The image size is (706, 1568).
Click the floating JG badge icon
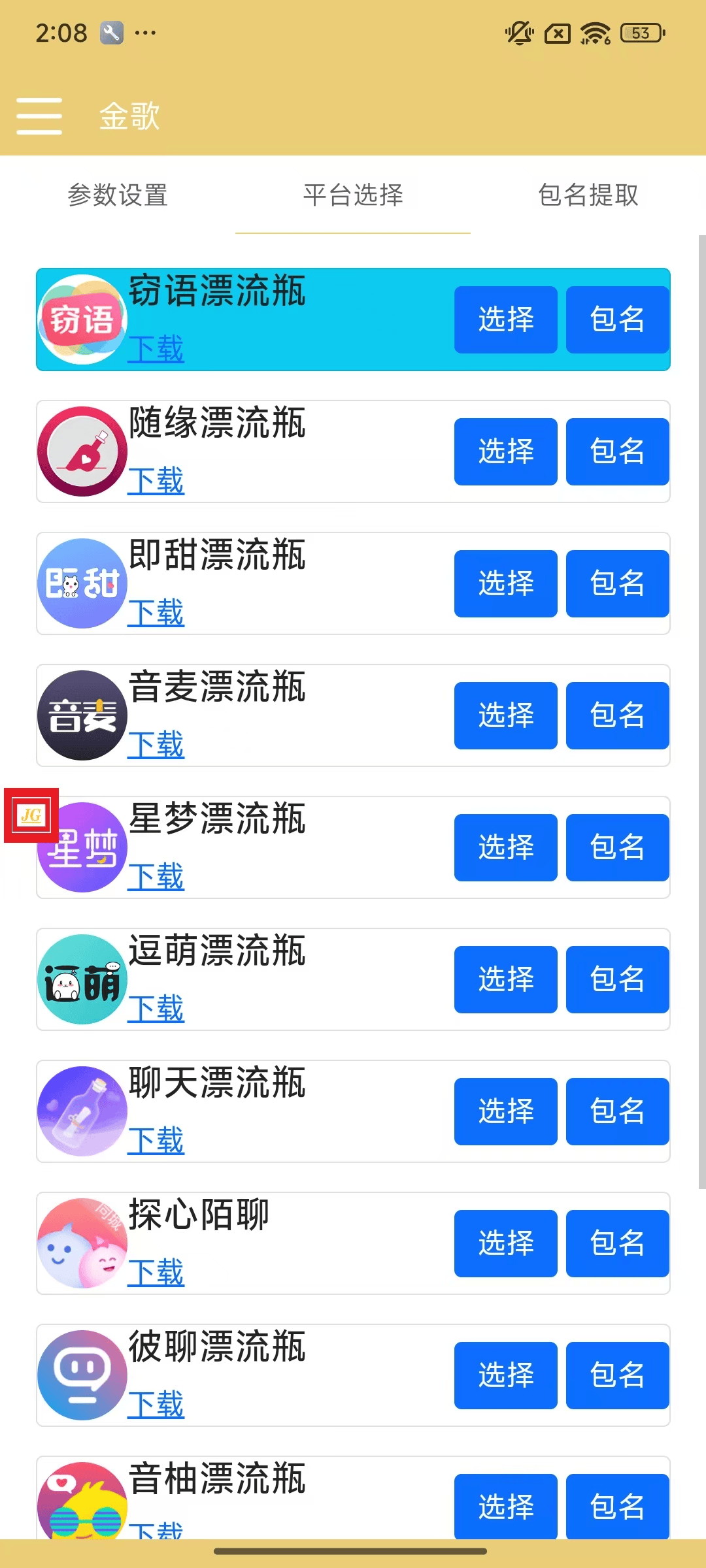coord(33,814)
